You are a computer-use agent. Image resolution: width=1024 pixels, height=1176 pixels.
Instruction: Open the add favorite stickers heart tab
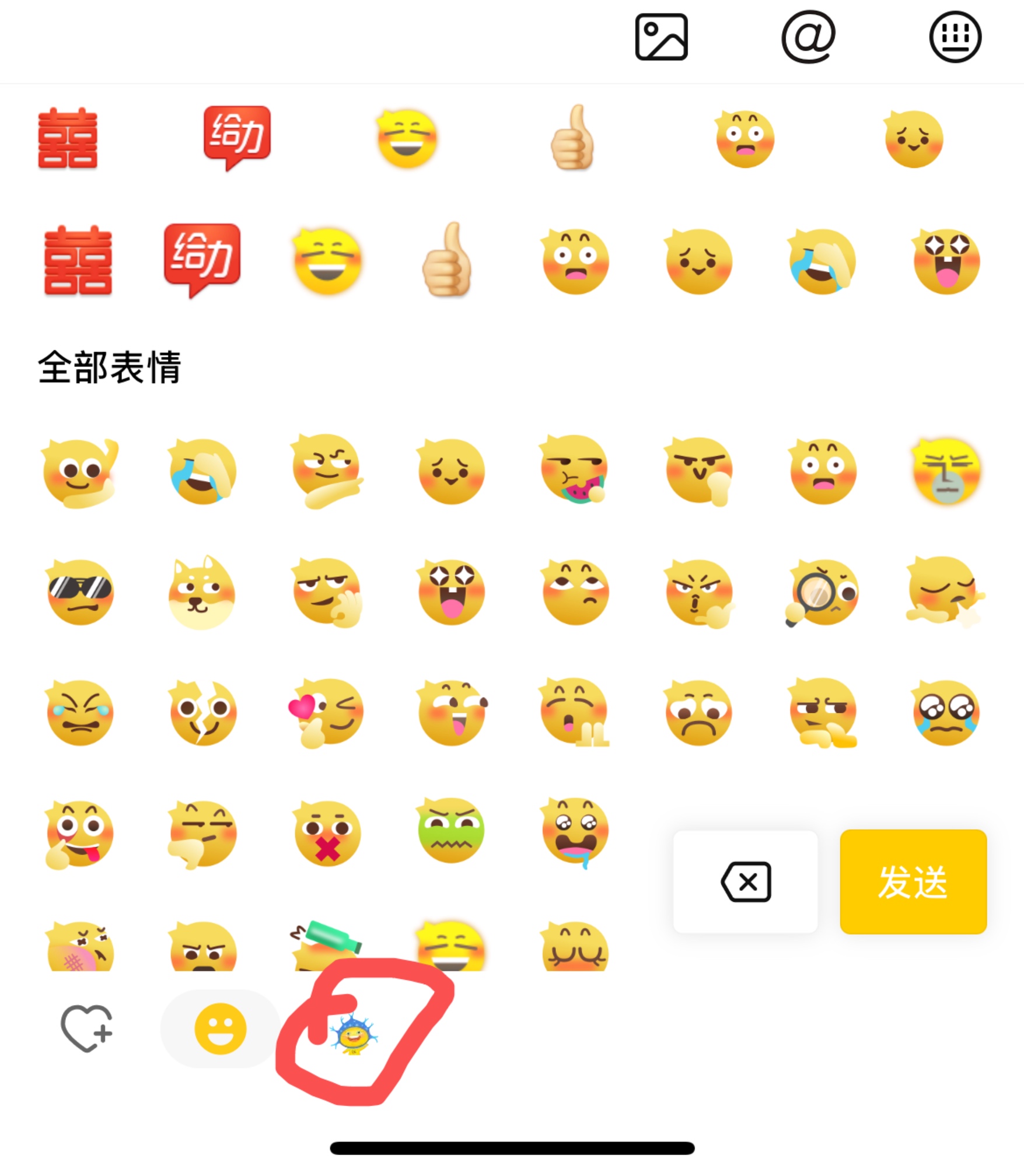coord(86,1028)
